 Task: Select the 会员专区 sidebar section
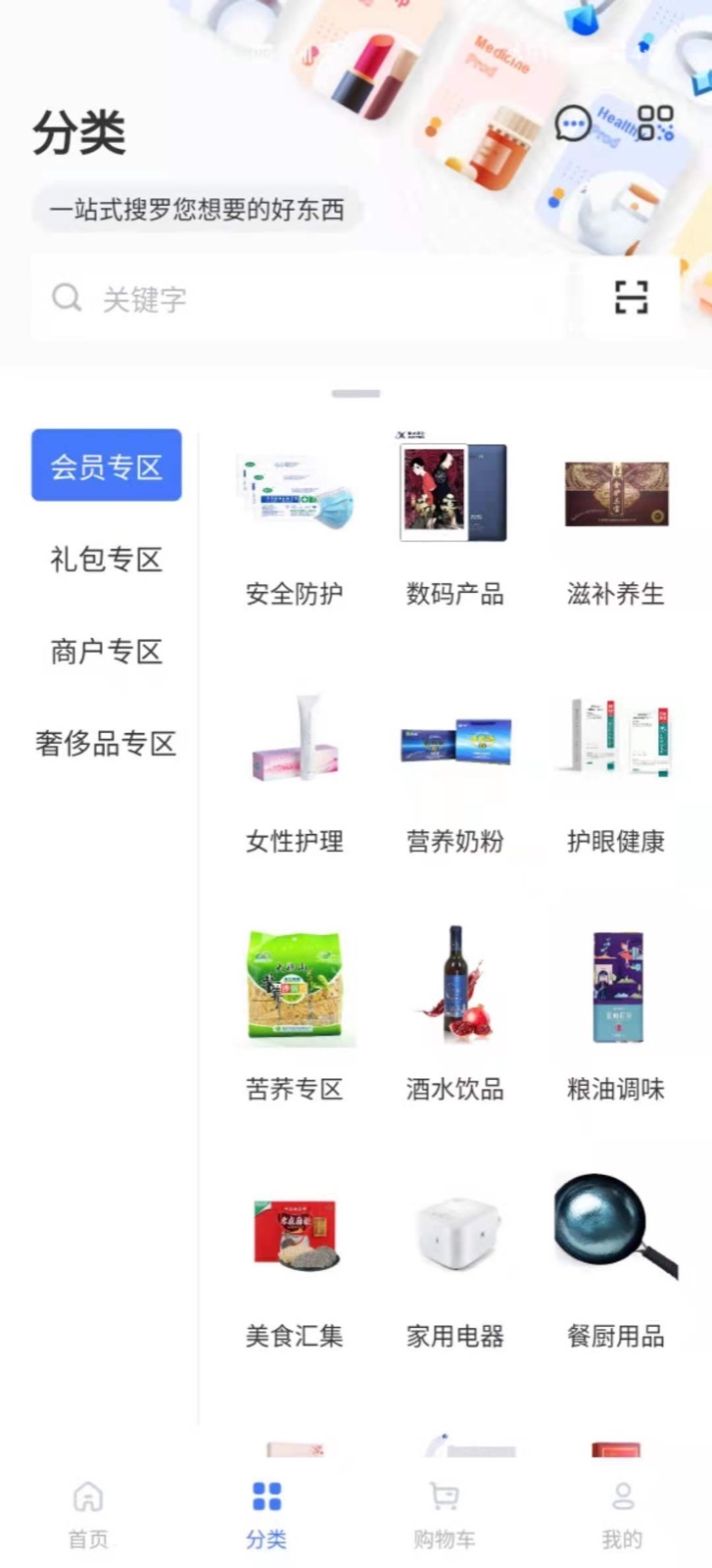[106, 465]
